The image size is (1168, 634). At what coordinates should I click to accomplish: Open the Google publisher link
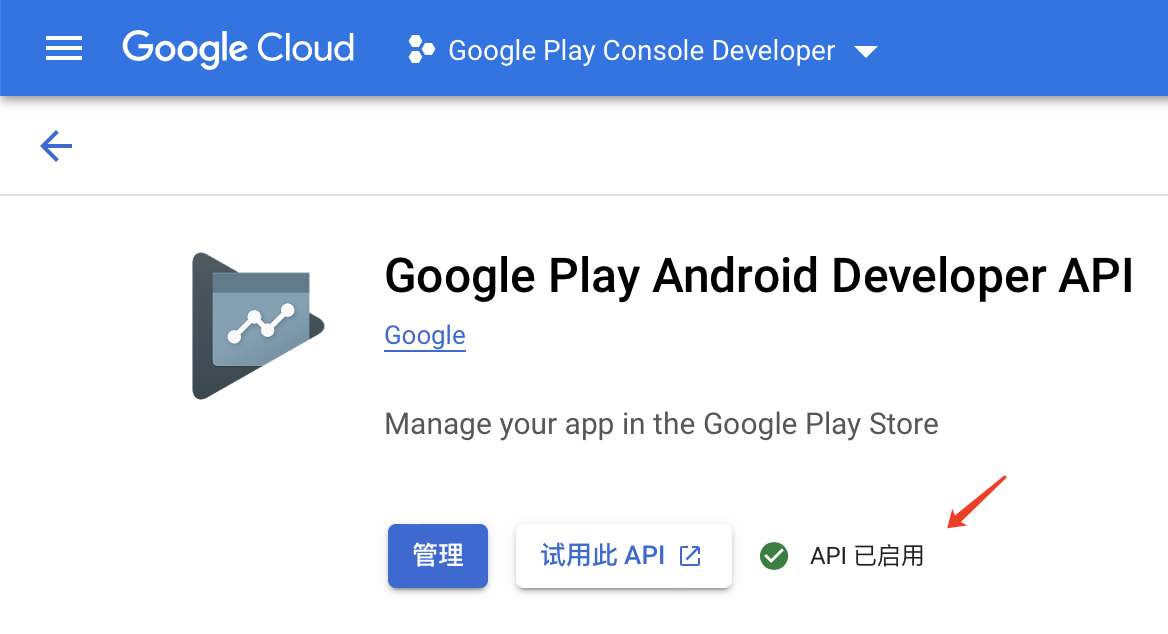[425, 335]
